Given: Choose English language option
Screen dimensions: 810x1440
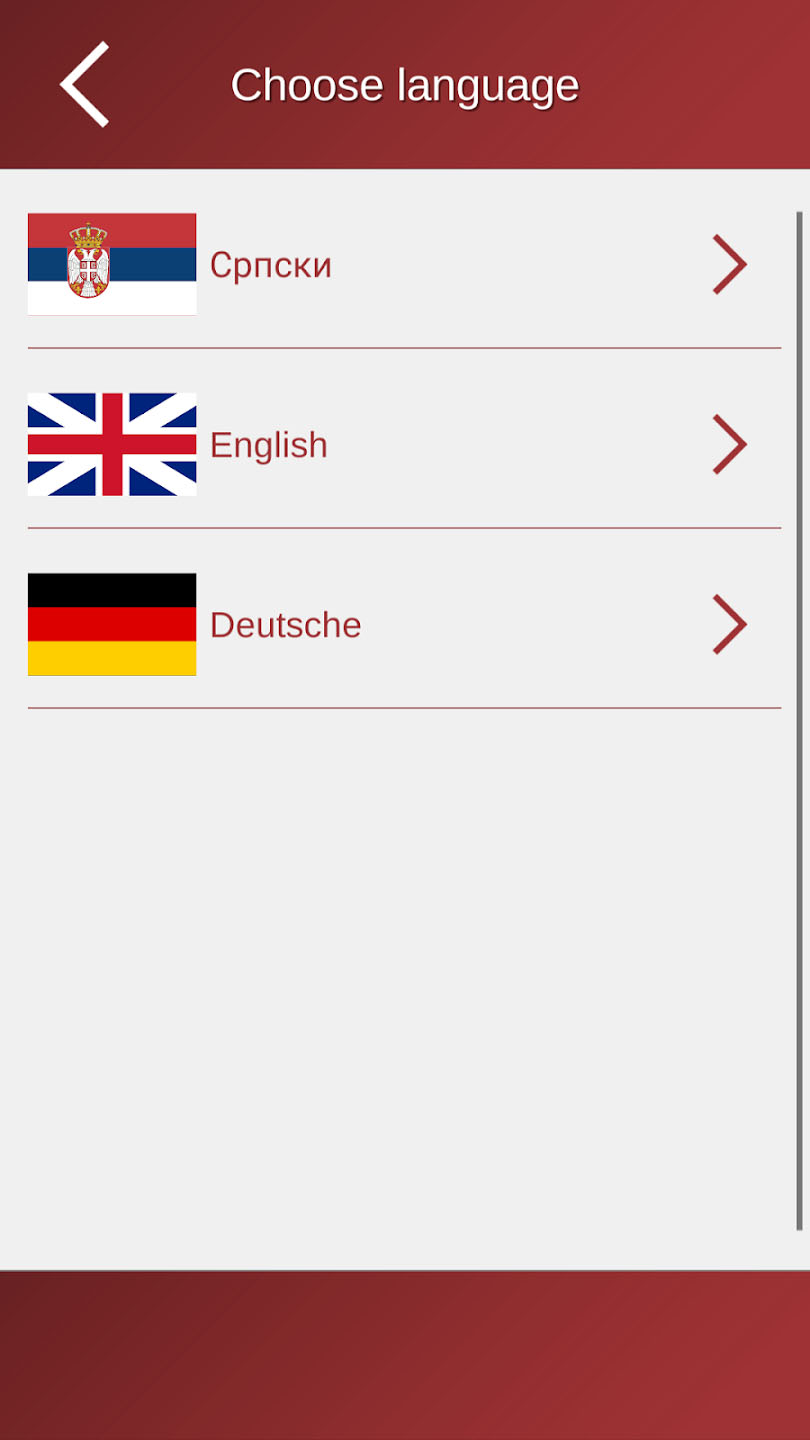Looking at the screenshot, I should point(269,445).
